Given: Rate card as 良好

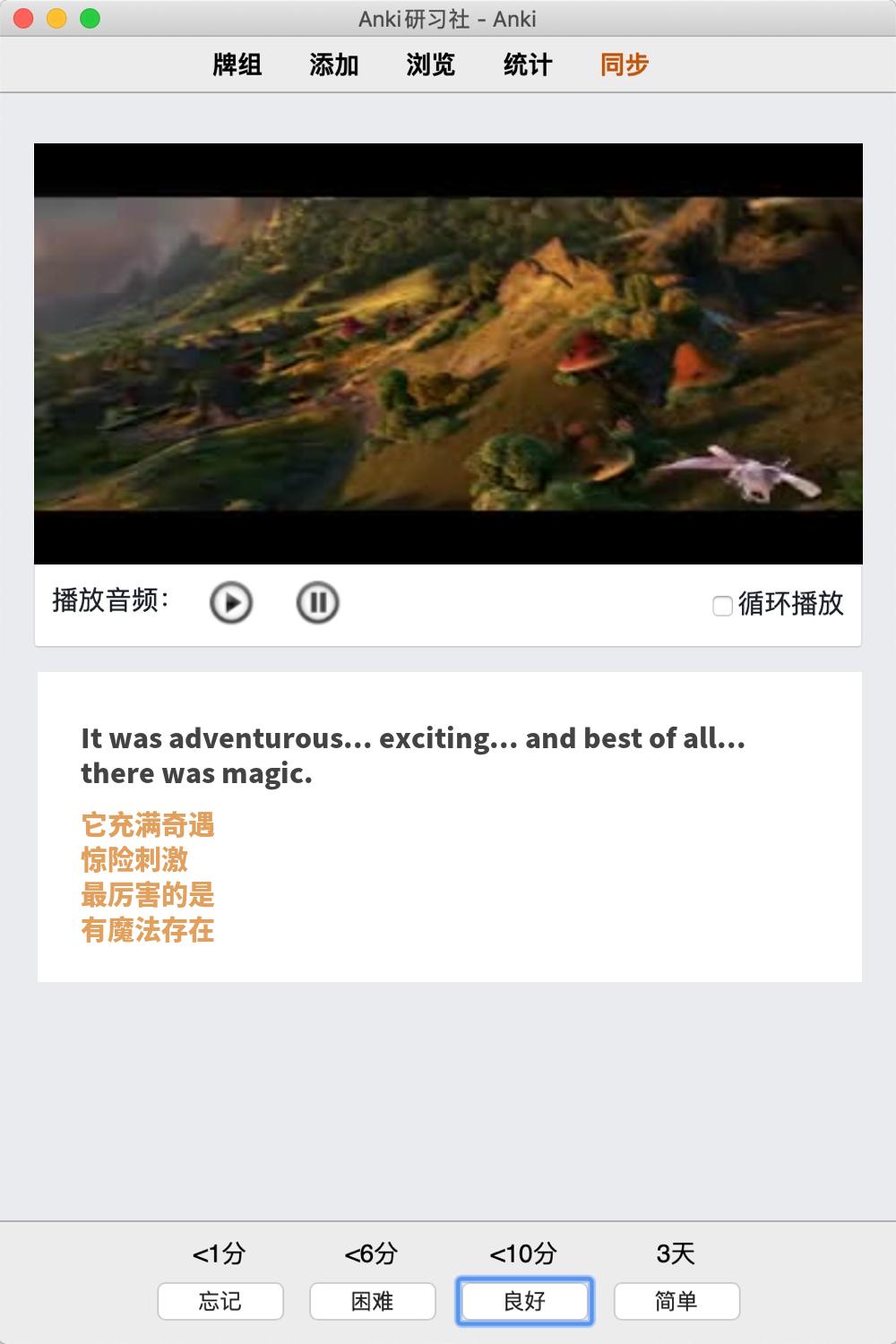Looking at the screenshot, I should (525, 1301).
